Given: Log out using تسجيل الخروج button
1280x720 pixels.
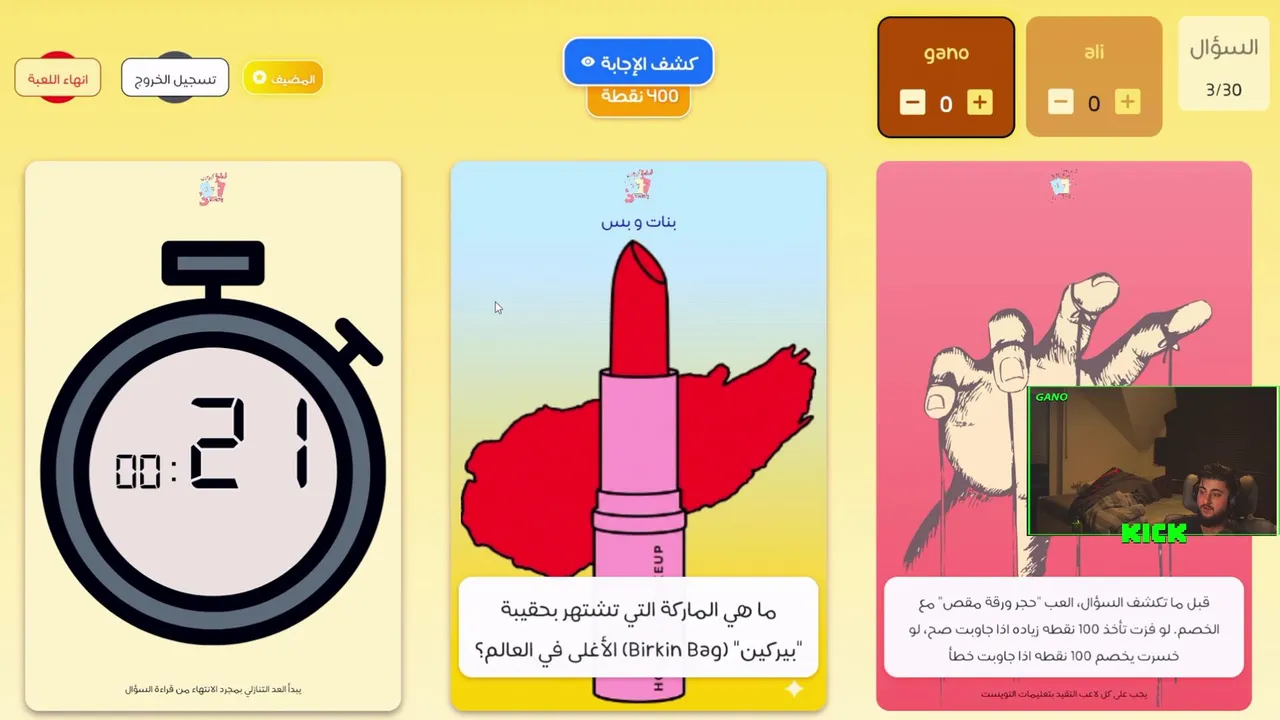Looking at the screenshot, I should (x=175, y=79).
